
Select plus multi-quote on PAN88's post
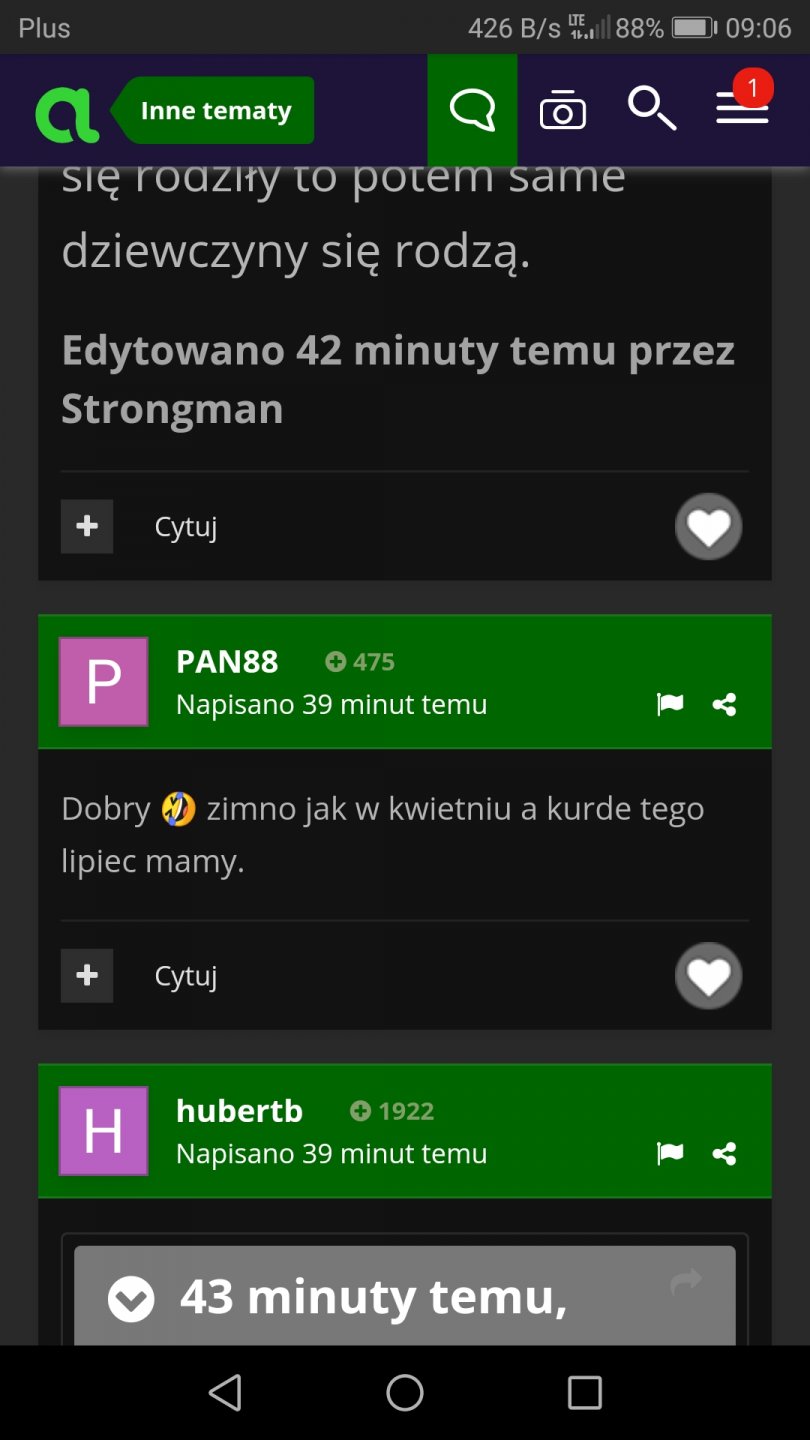click(x=87, y=976)
